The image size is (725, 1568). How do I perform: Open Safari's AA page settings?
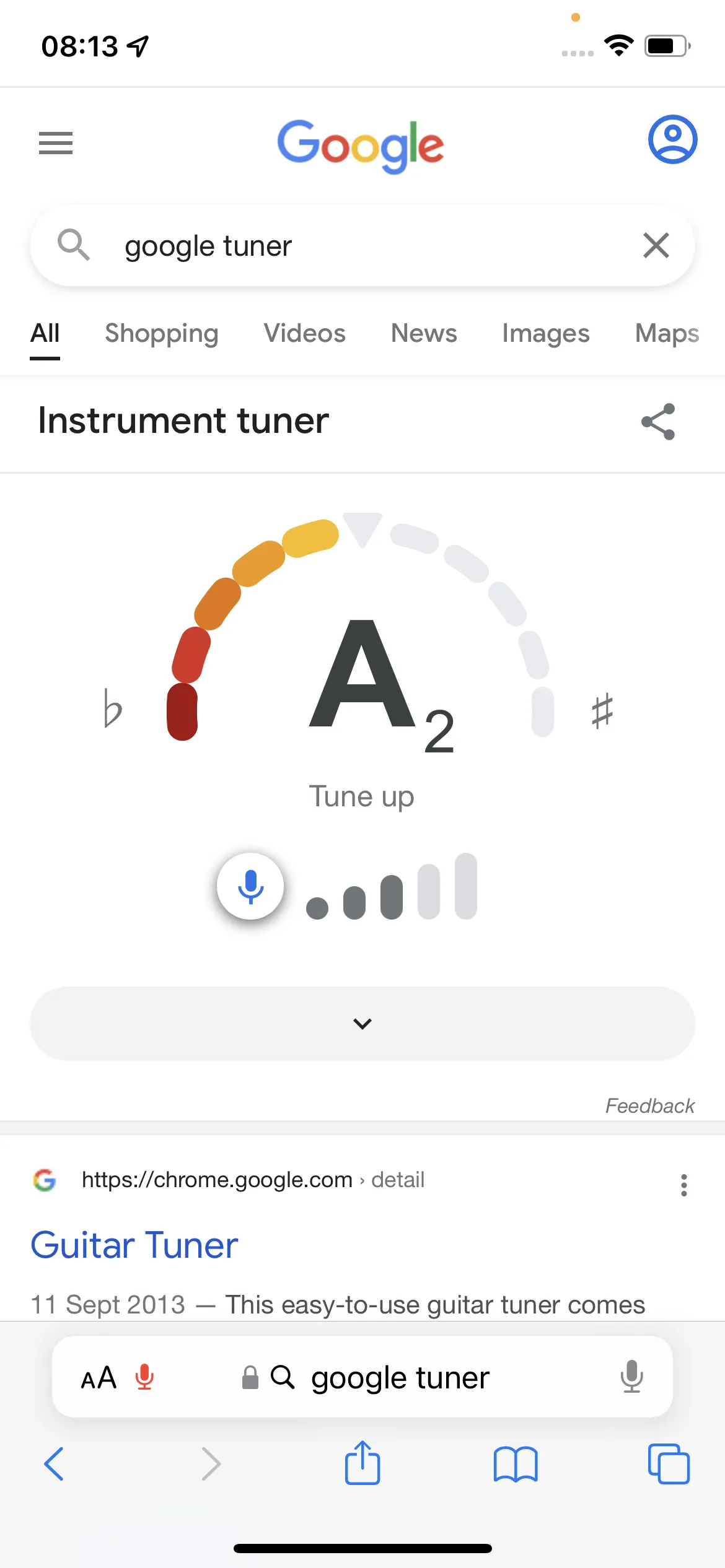(99, 1378)
